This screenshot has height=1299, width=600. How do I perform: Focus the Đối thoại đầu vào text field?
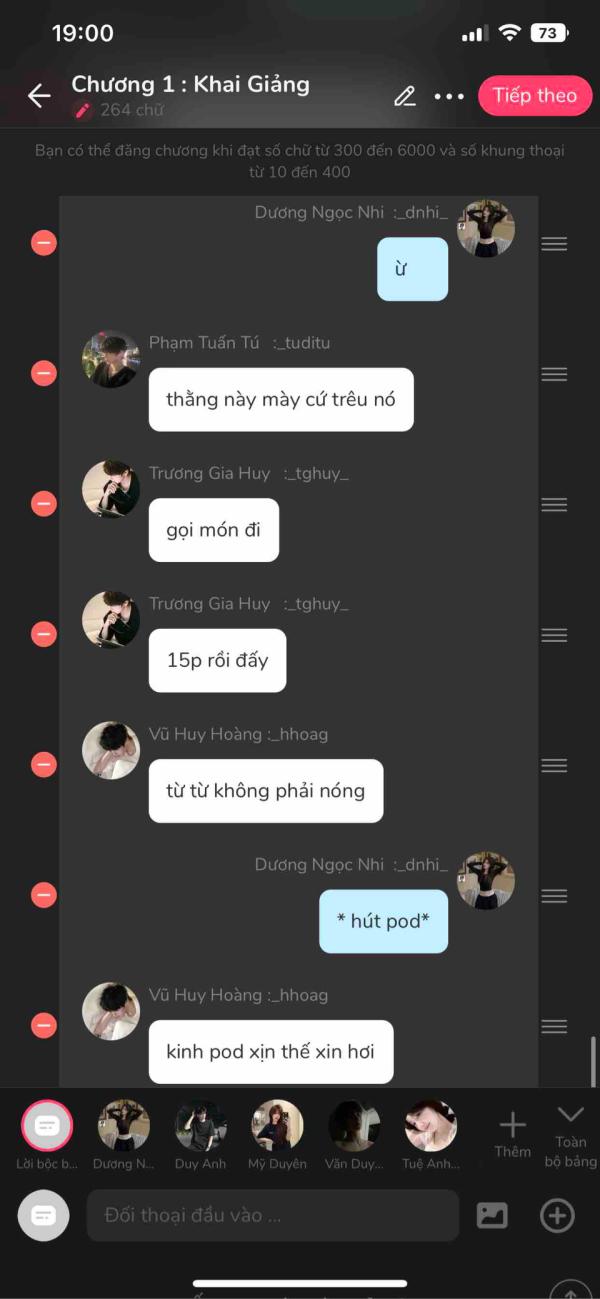tap(272, 1215)
